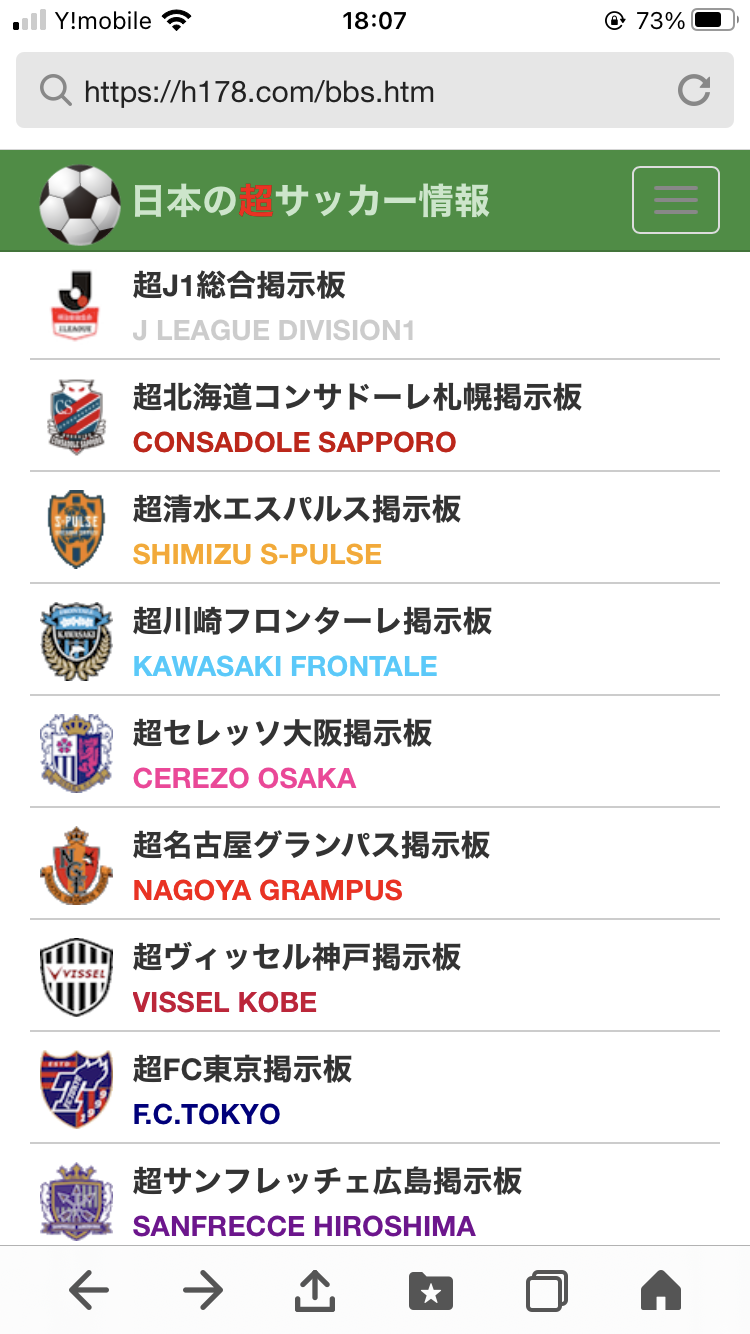Open the 超J1総合掲示板 board
750x1334 pixels.
[x=239, y=286]
